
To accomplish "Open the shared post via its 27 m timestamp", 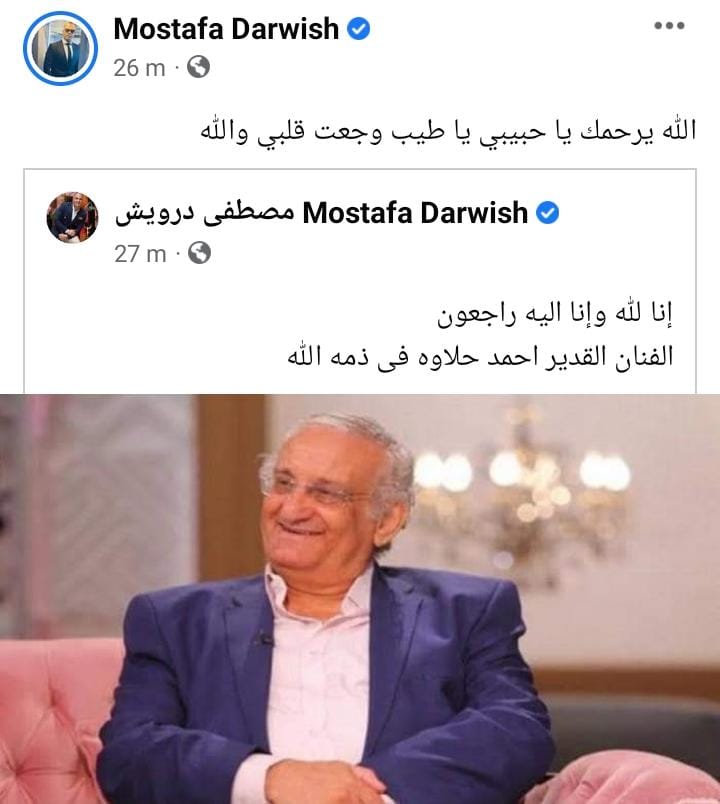I will (140, 253).
